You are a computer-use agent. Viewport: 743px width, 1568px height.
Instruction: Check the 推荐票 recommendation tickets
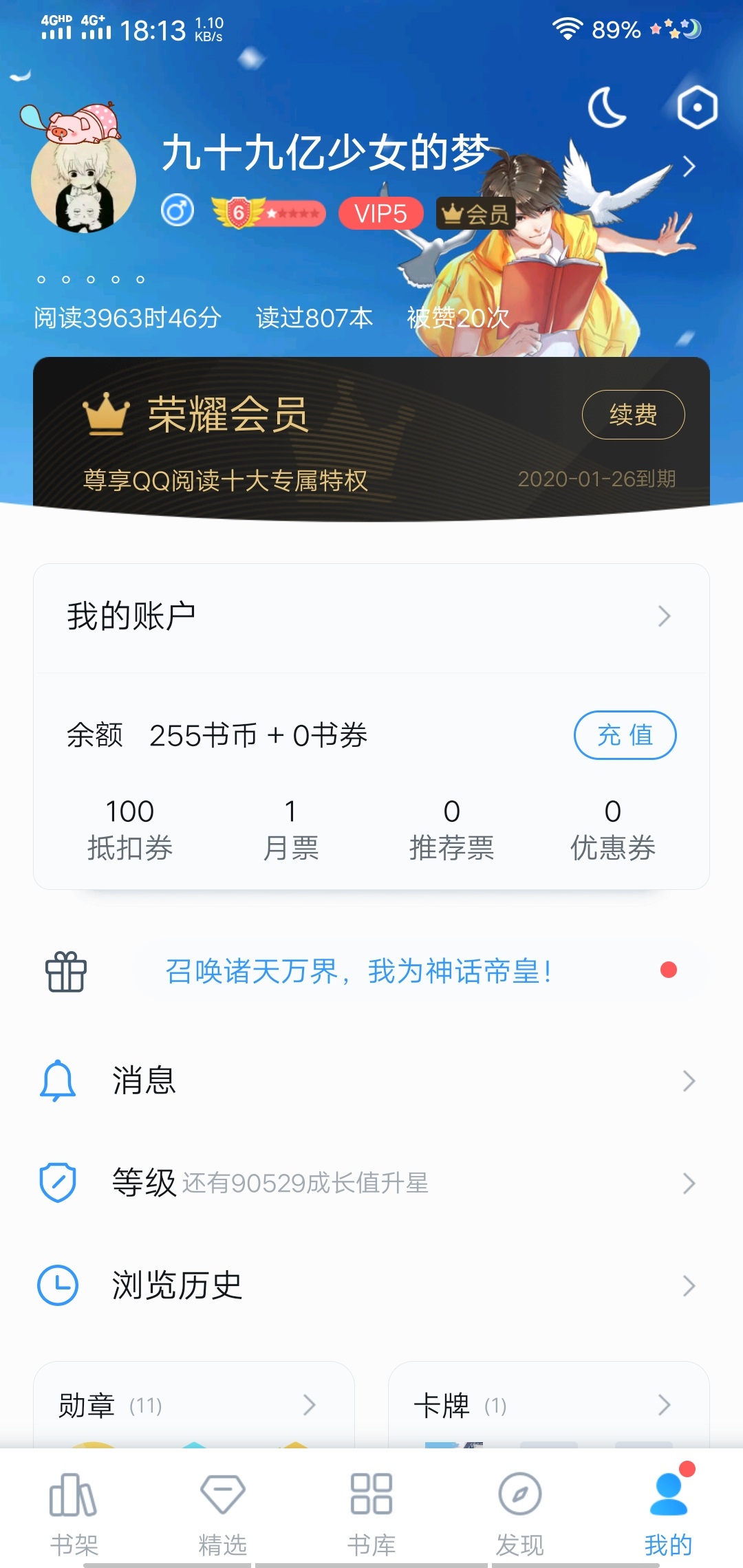click(x=452, y=829)
